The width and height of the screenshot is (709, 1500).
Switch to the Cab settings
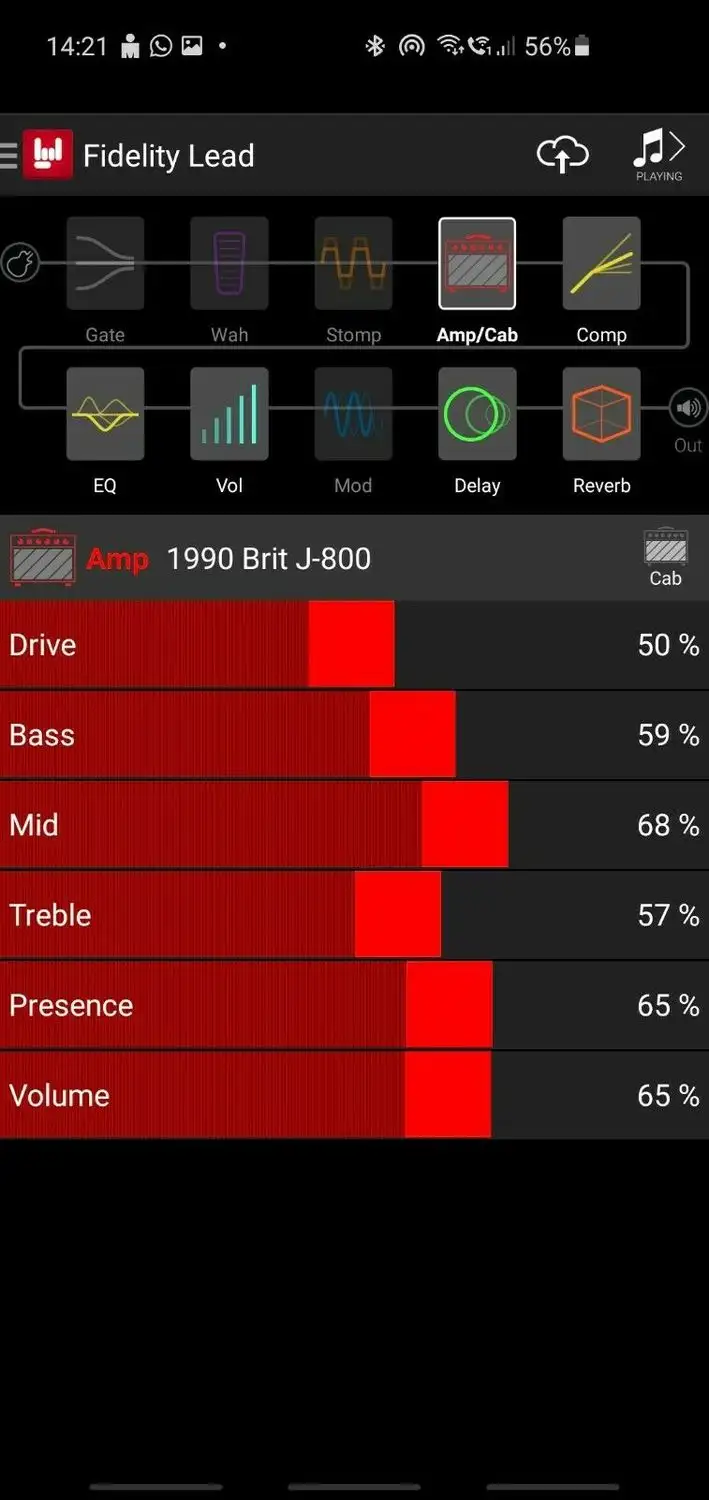[x=665, y=558]
